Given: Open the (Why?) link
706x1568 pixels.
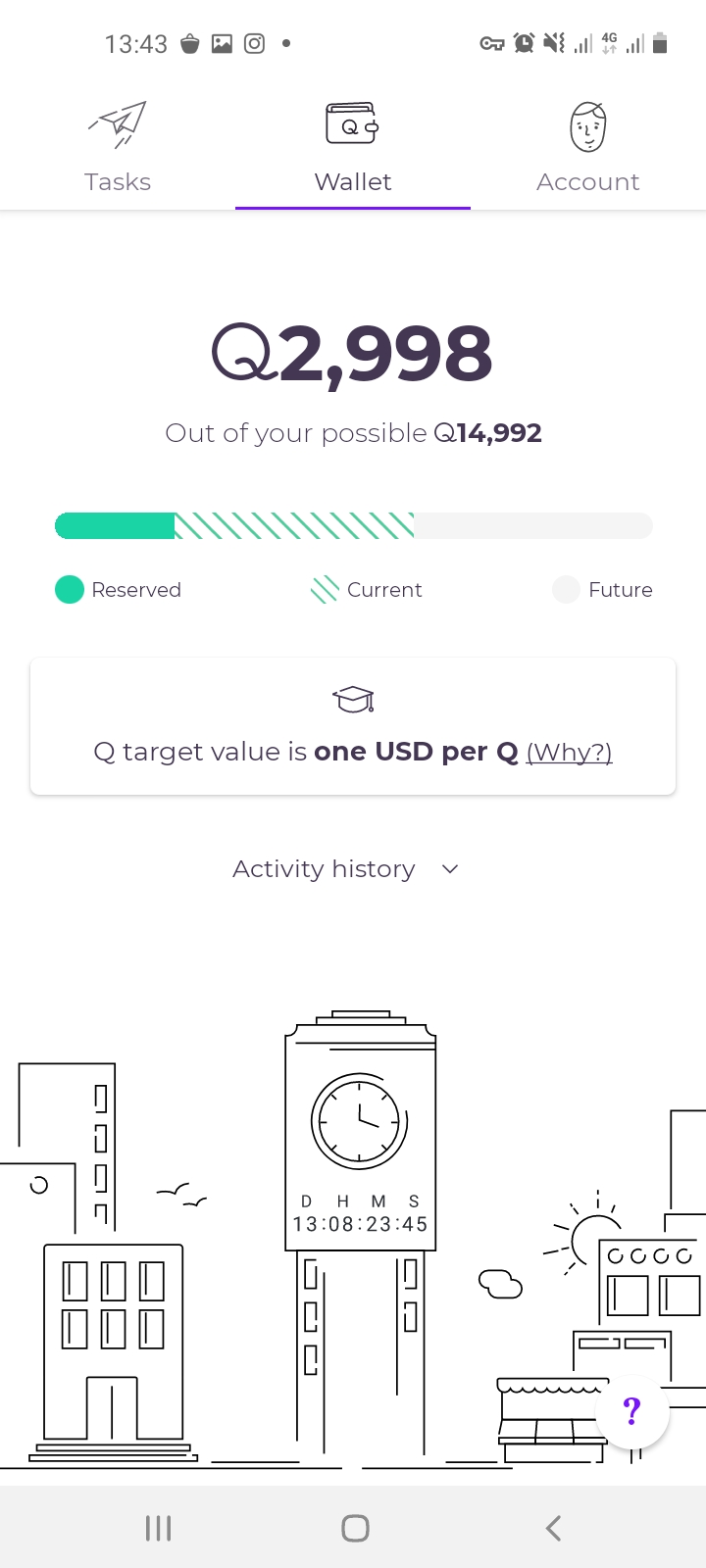Looking at the screenshot, I should [569, 753].
